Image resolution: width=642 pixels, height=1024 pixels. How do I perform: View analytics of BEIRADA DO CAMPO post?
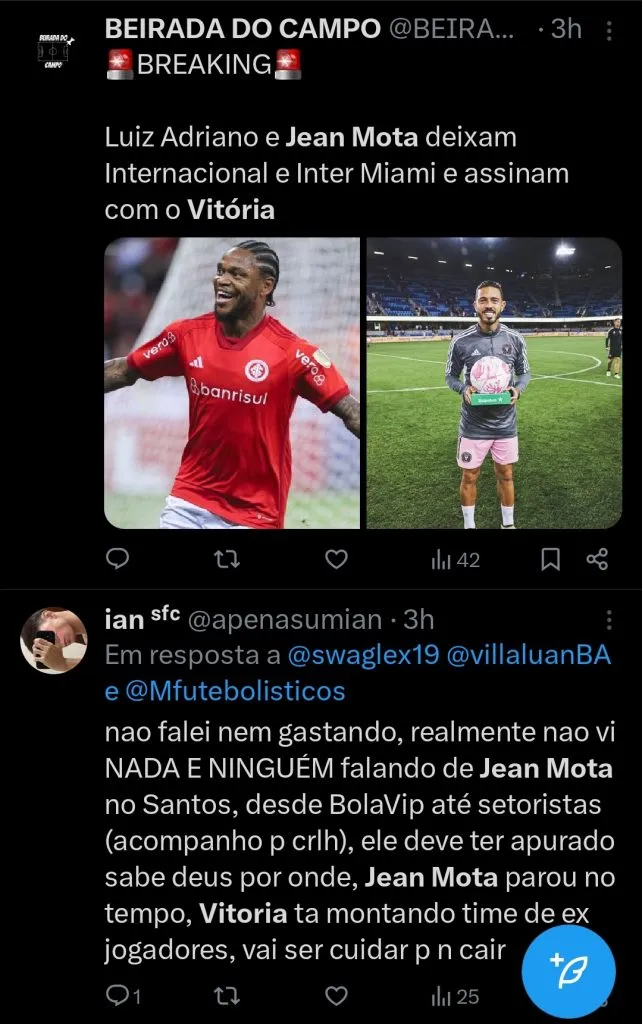click(x=455, y=560)
